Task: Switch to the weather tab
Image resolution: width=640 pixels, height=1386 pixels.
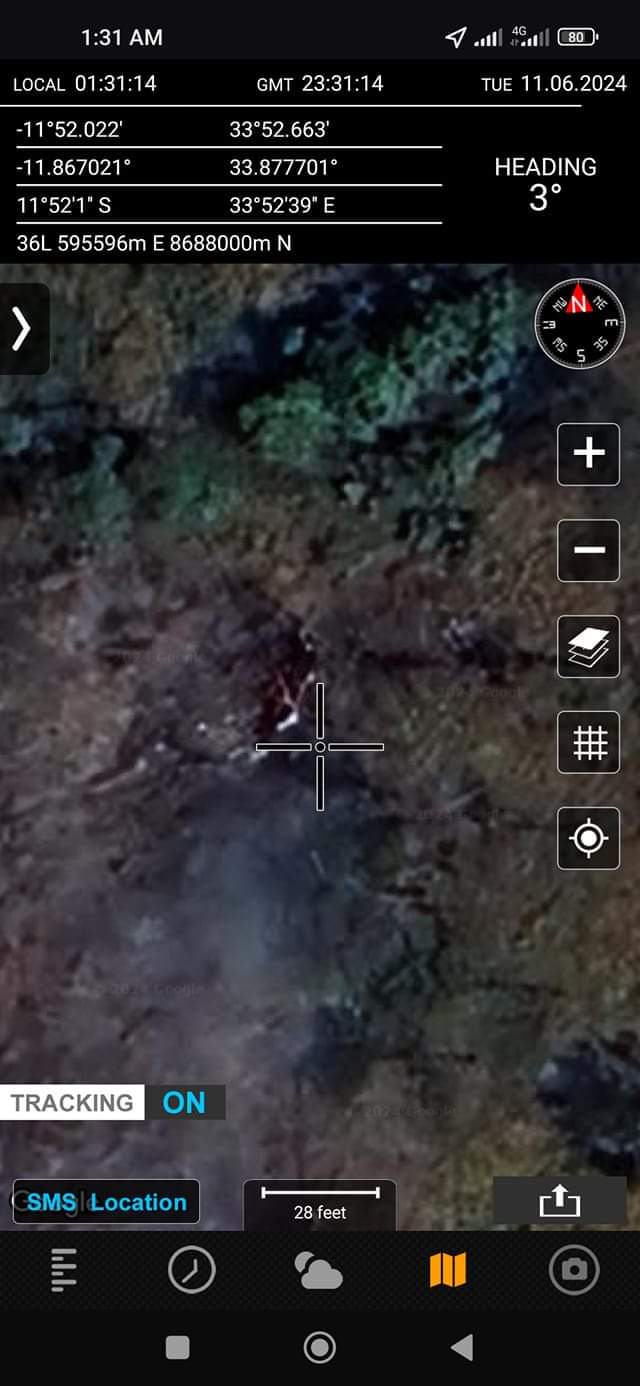Action: pos(319,1271)
